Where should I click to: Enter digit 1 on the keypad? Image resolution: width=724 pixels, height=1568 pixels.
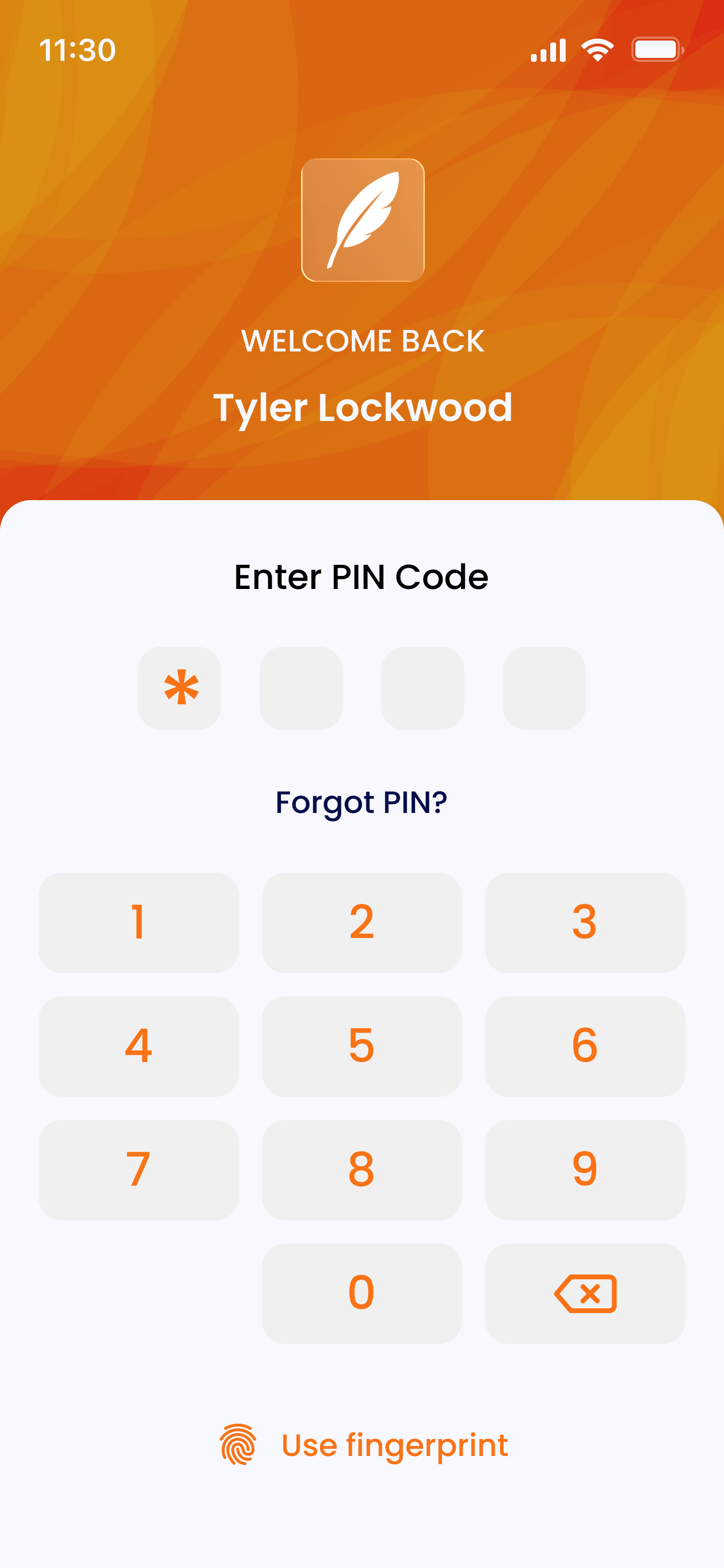click(x=138, y=922)
